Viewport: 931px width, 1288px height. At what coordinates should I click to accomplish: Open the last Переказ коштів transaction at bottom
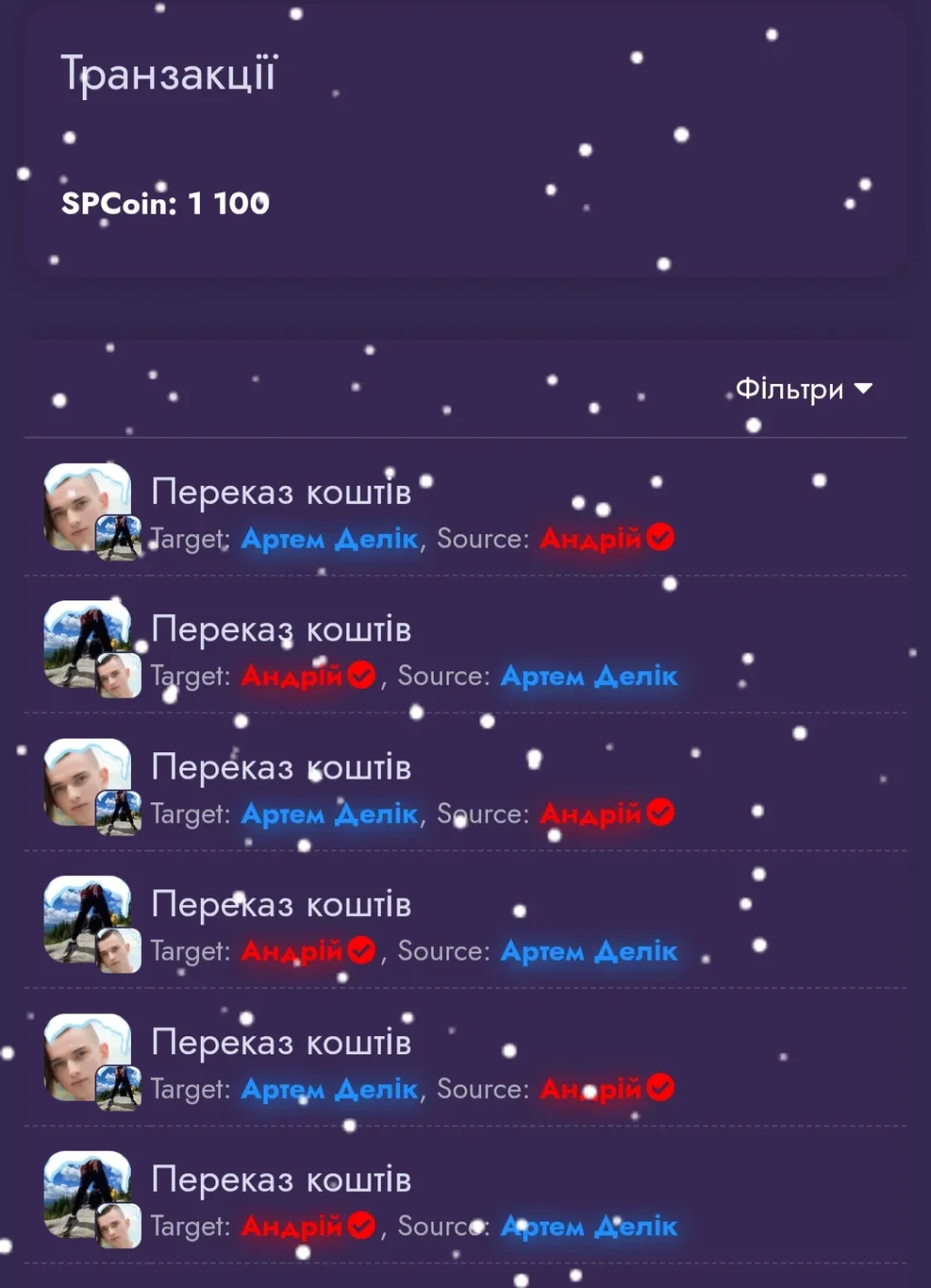[281, 1180]
